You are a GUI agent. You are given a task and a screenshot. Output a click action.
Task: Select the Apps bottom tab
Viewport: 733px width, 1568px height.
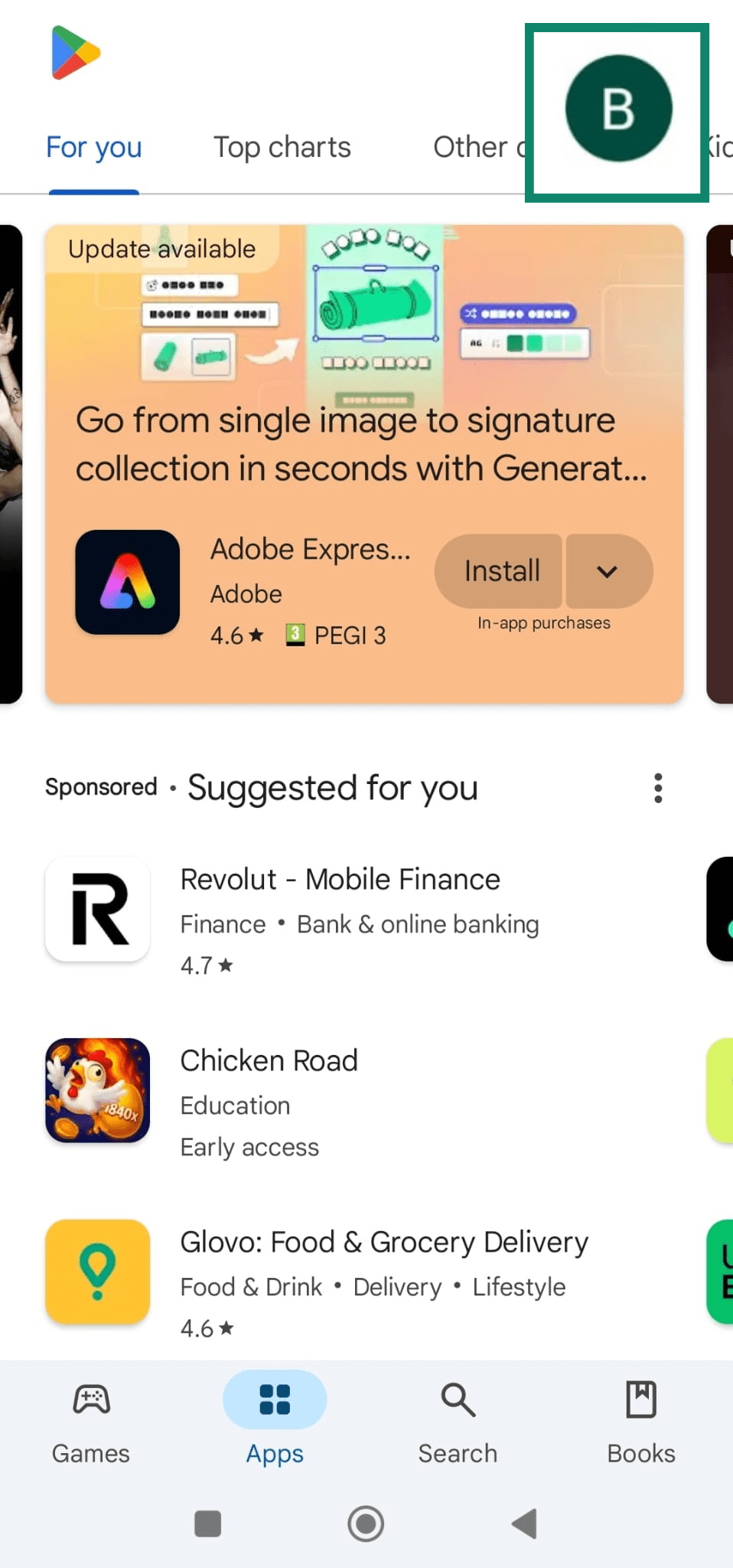point(275,1421)
